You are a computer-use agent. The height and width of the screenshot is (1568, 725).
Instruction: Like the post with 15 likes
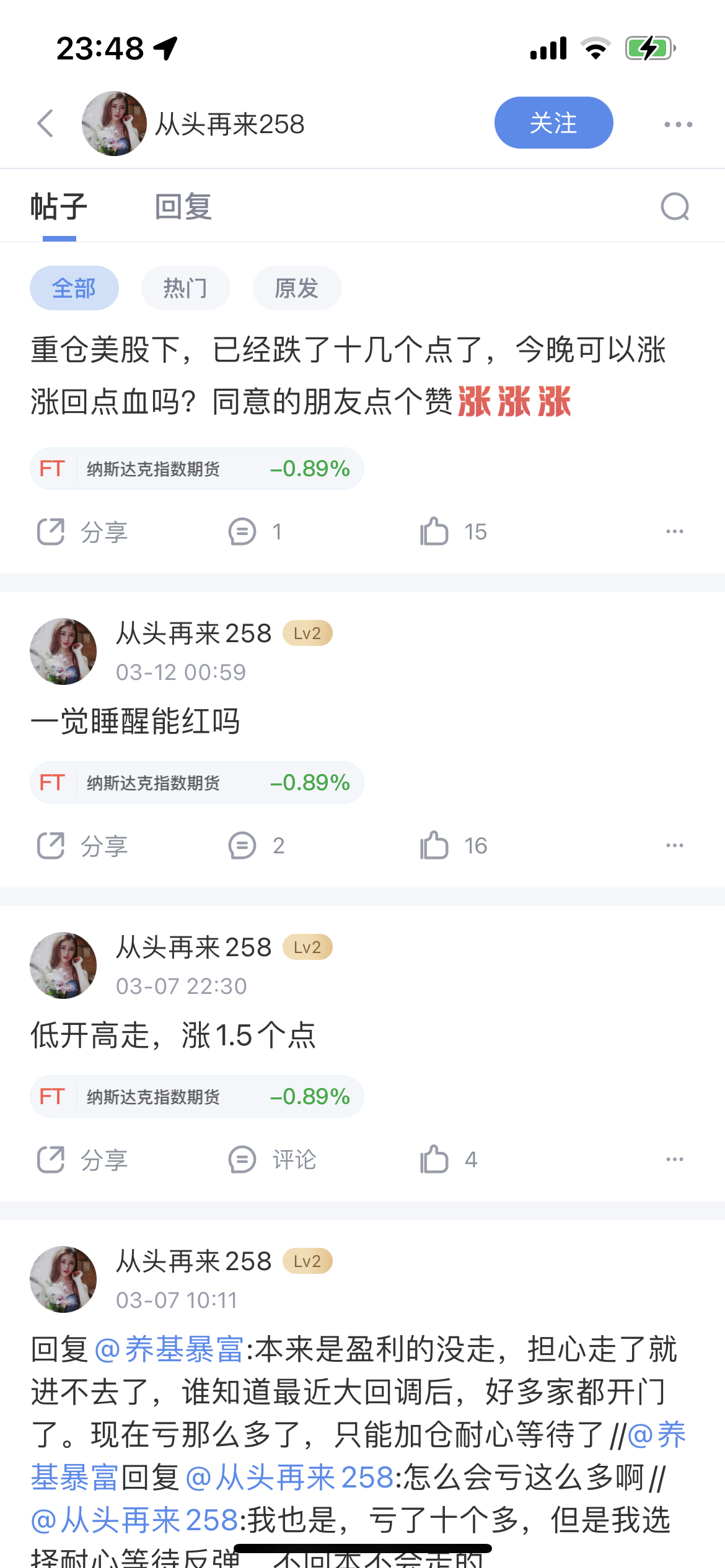[x=453, y=531]
